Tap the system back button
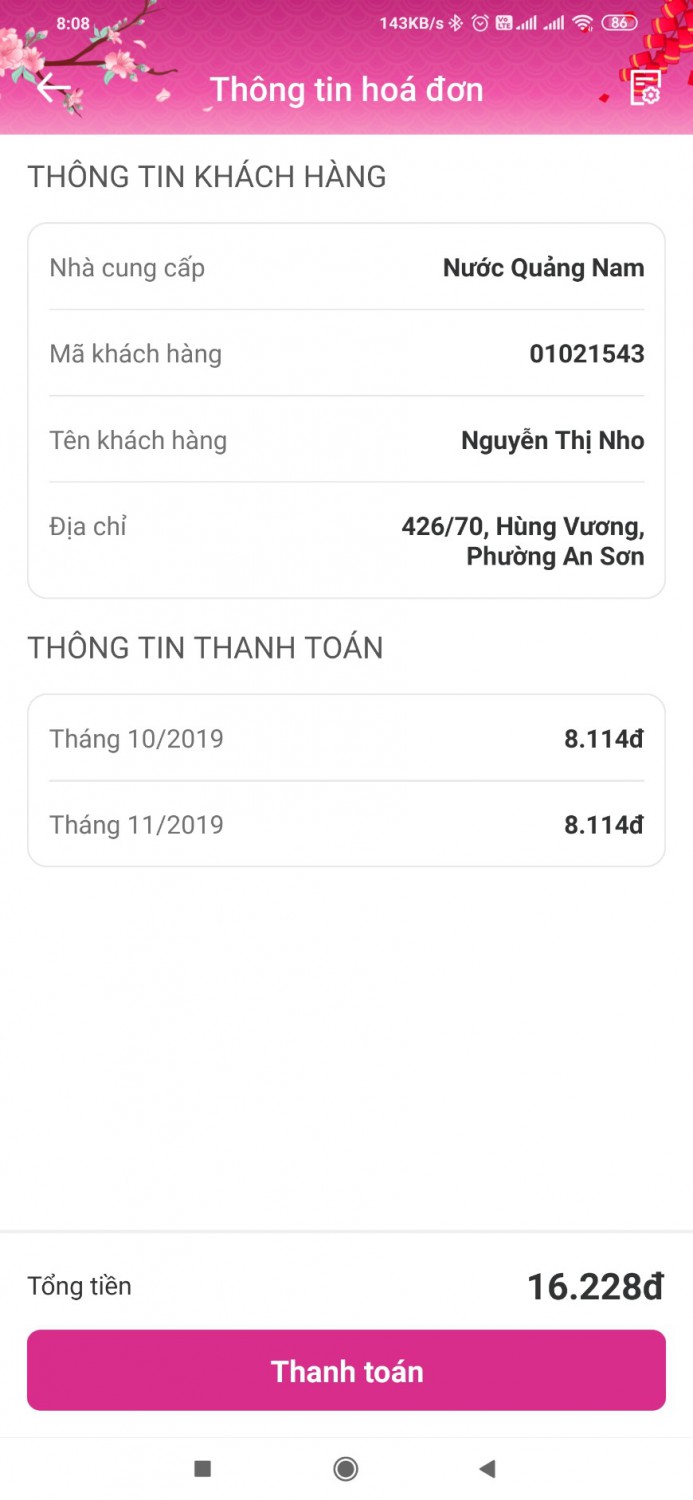Viewport: 693px width, 1500px height. coord(487,1468)
